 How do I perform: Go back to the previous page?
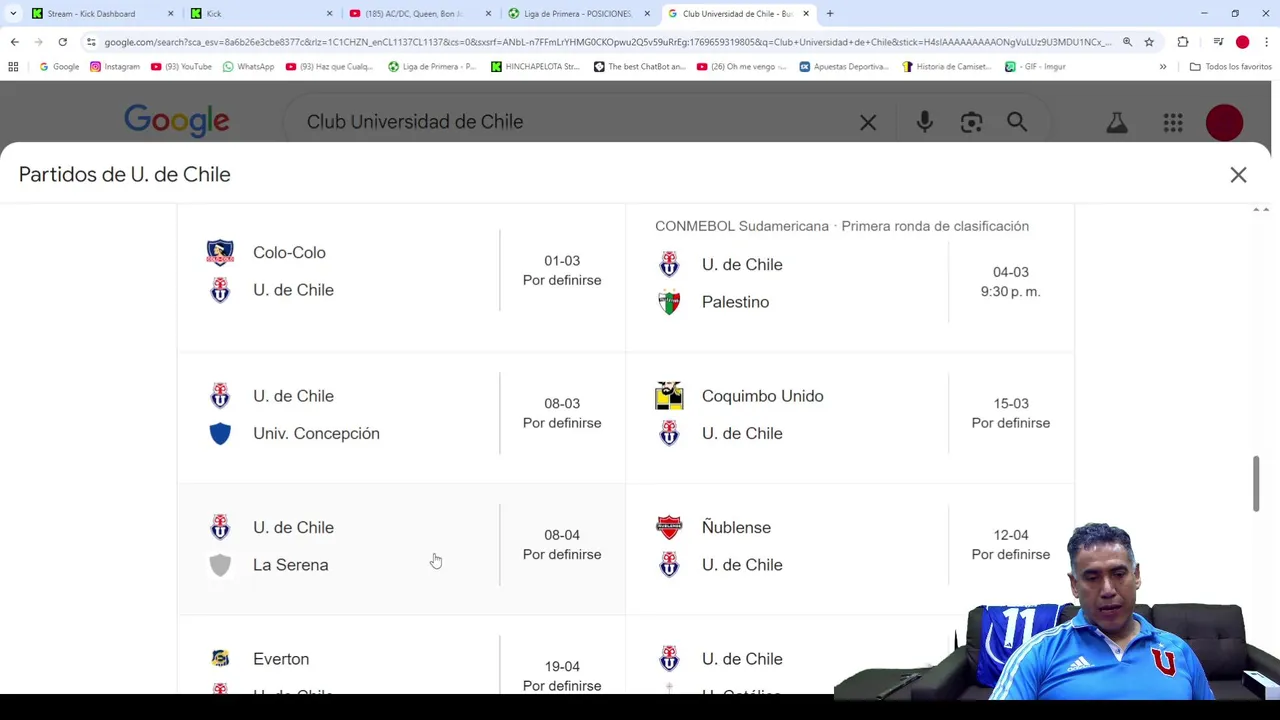point(14,42)
